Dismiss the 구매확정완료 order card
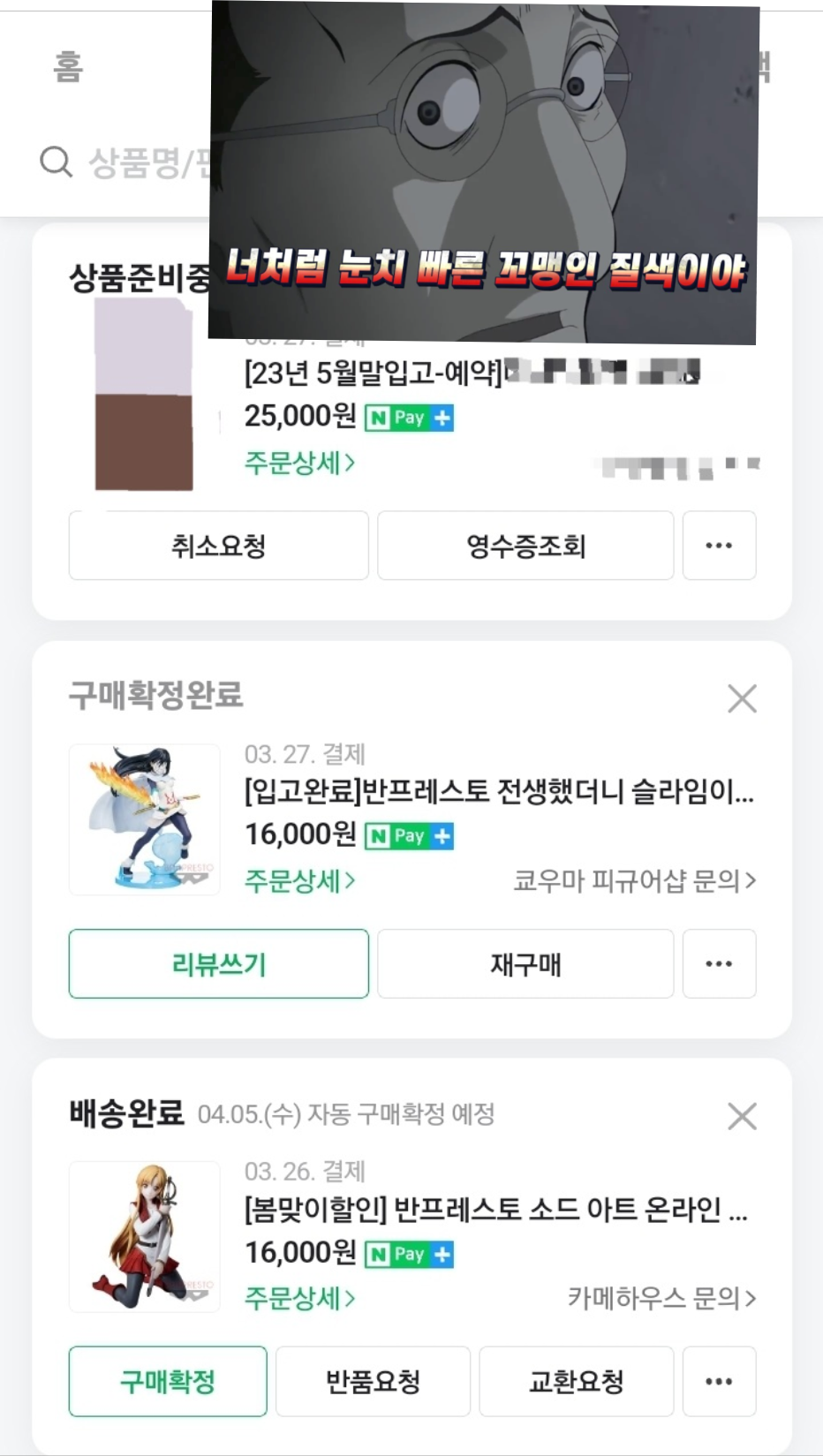Image resolution: width=823 pixels, height=1456 pixels. coord(742,698)
